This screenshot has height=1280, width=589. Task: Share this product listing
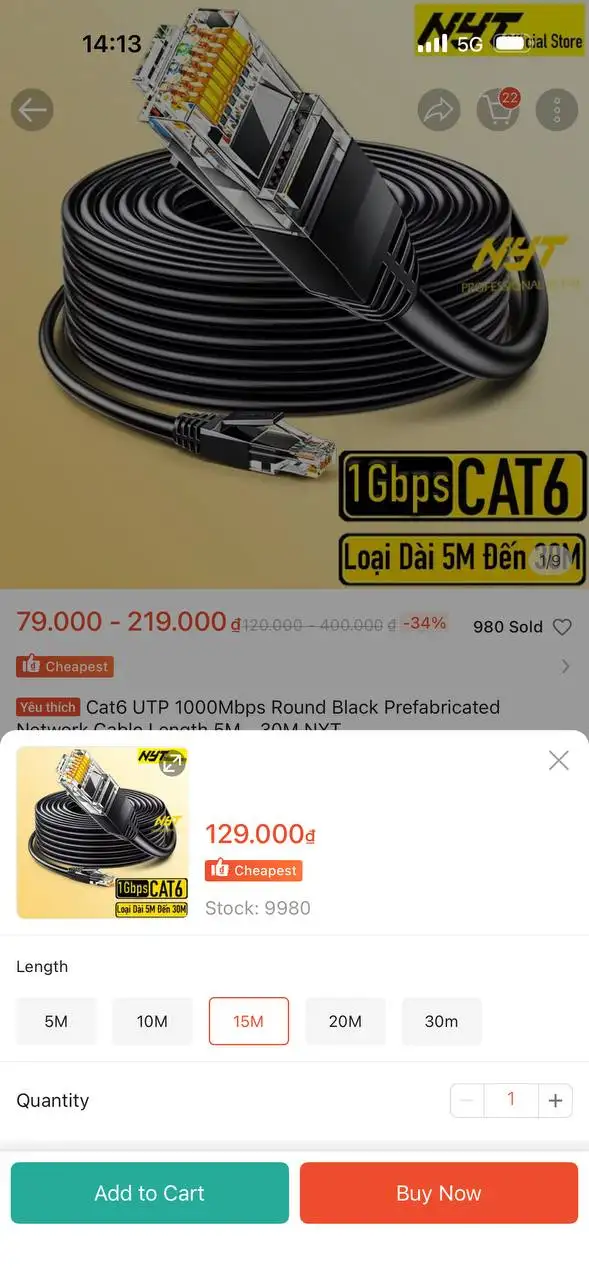click(x=440, y=110)
